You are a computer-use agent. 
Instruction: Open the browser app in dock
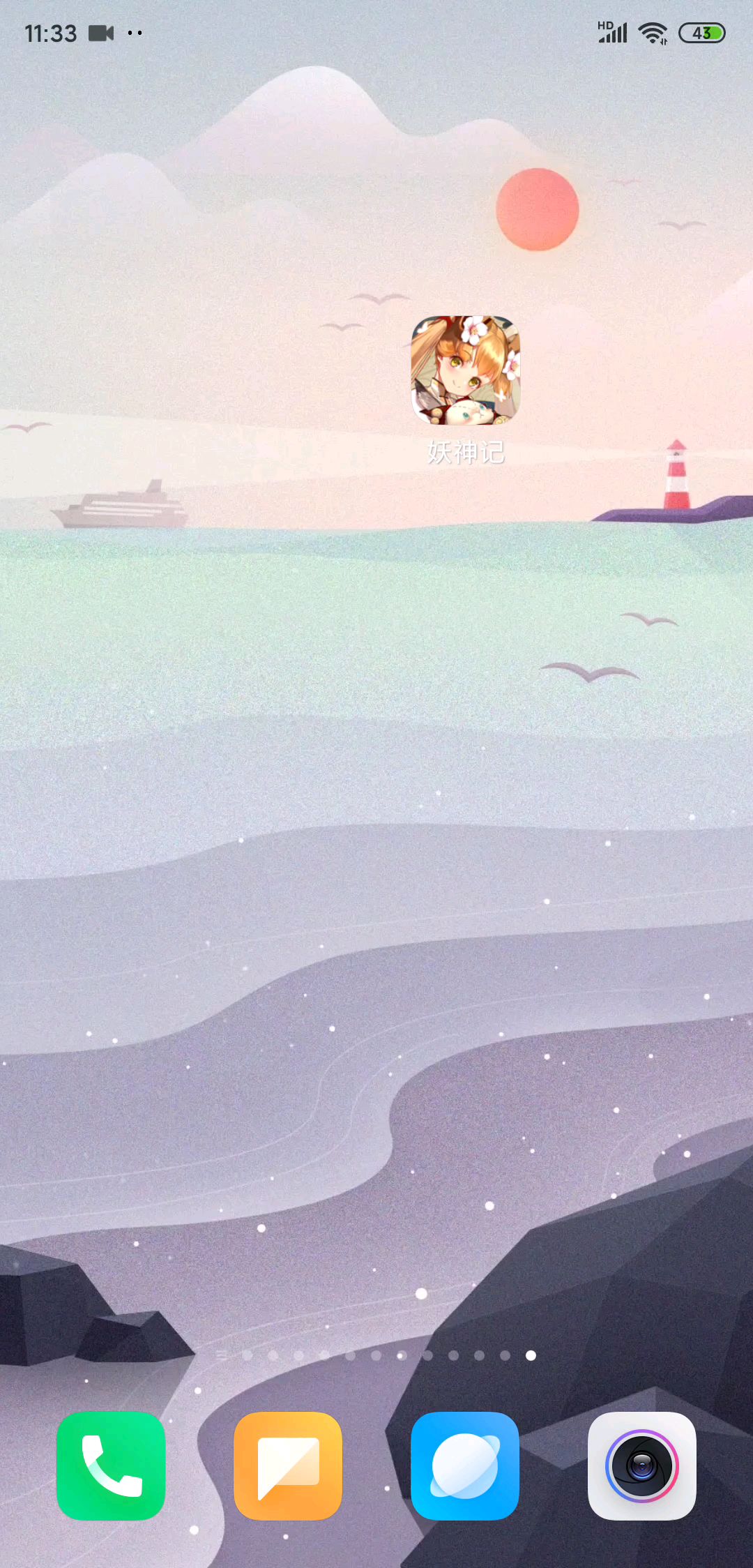click(x=465, y=1465)
